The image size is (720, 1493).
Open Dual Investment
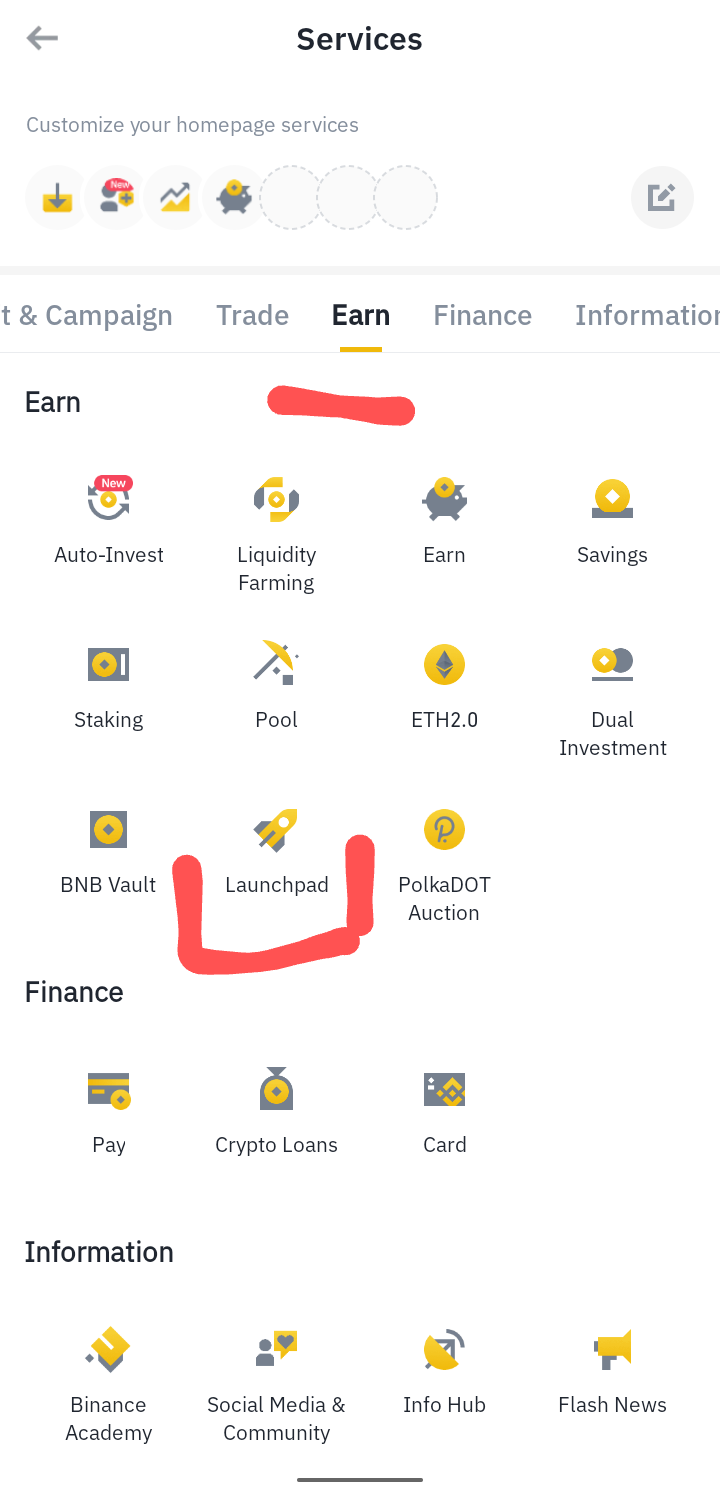(x=612, y=700)
